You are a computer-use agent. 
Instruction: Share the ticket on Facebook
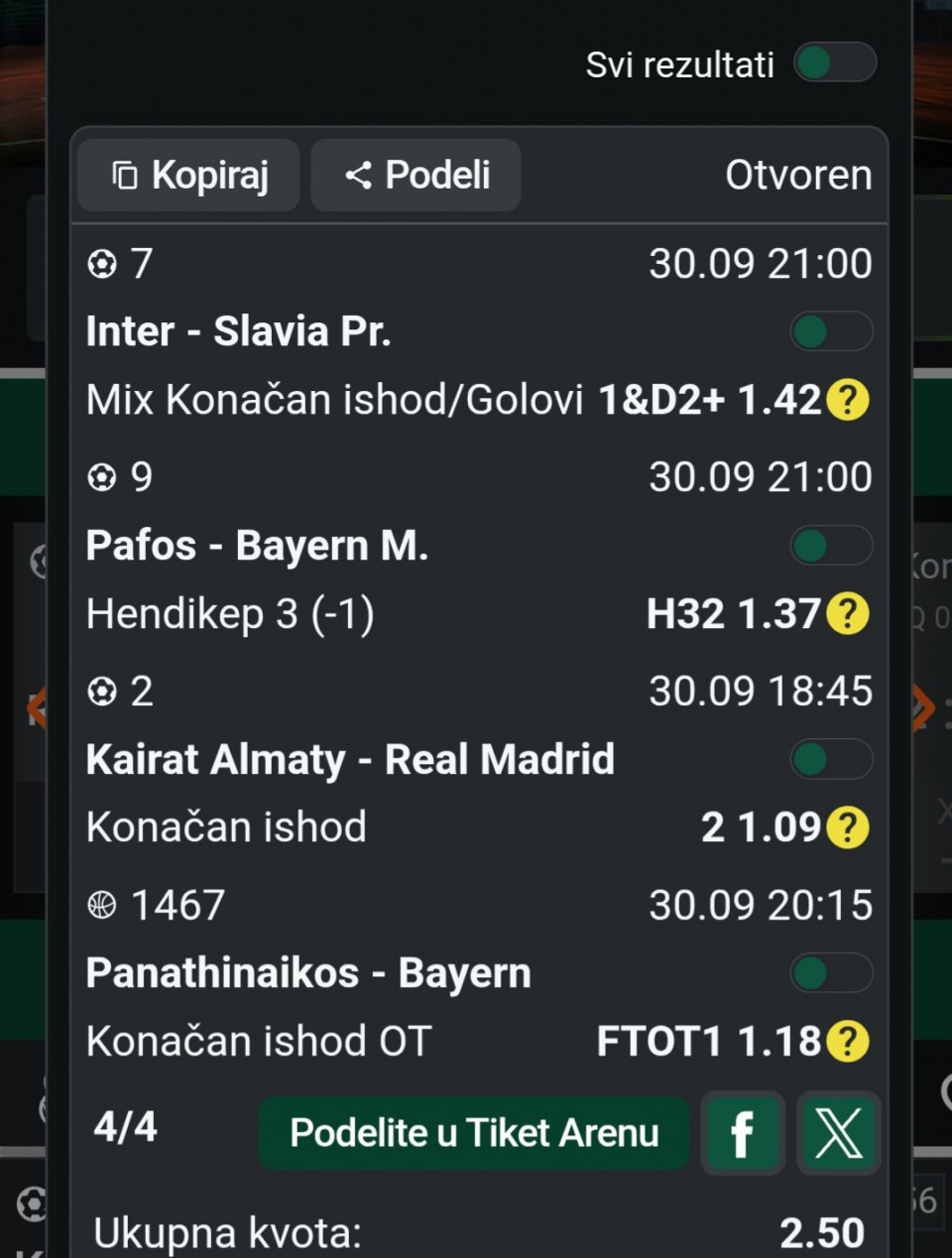tap(742, 1133)
